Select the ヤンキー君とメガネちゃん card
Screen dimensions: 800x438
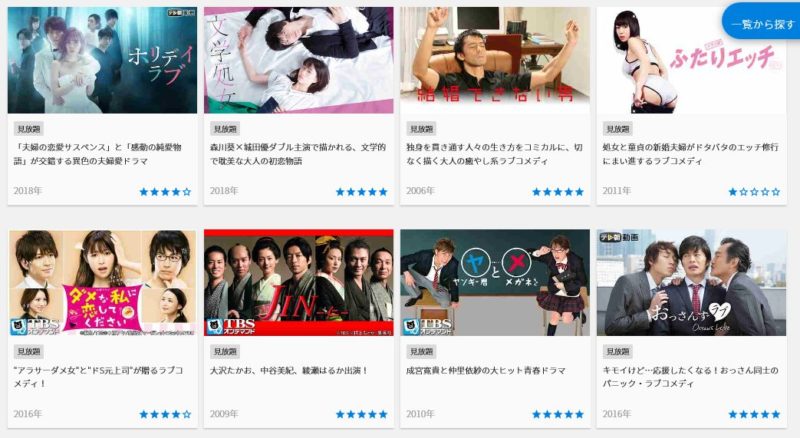pos(494,282)
